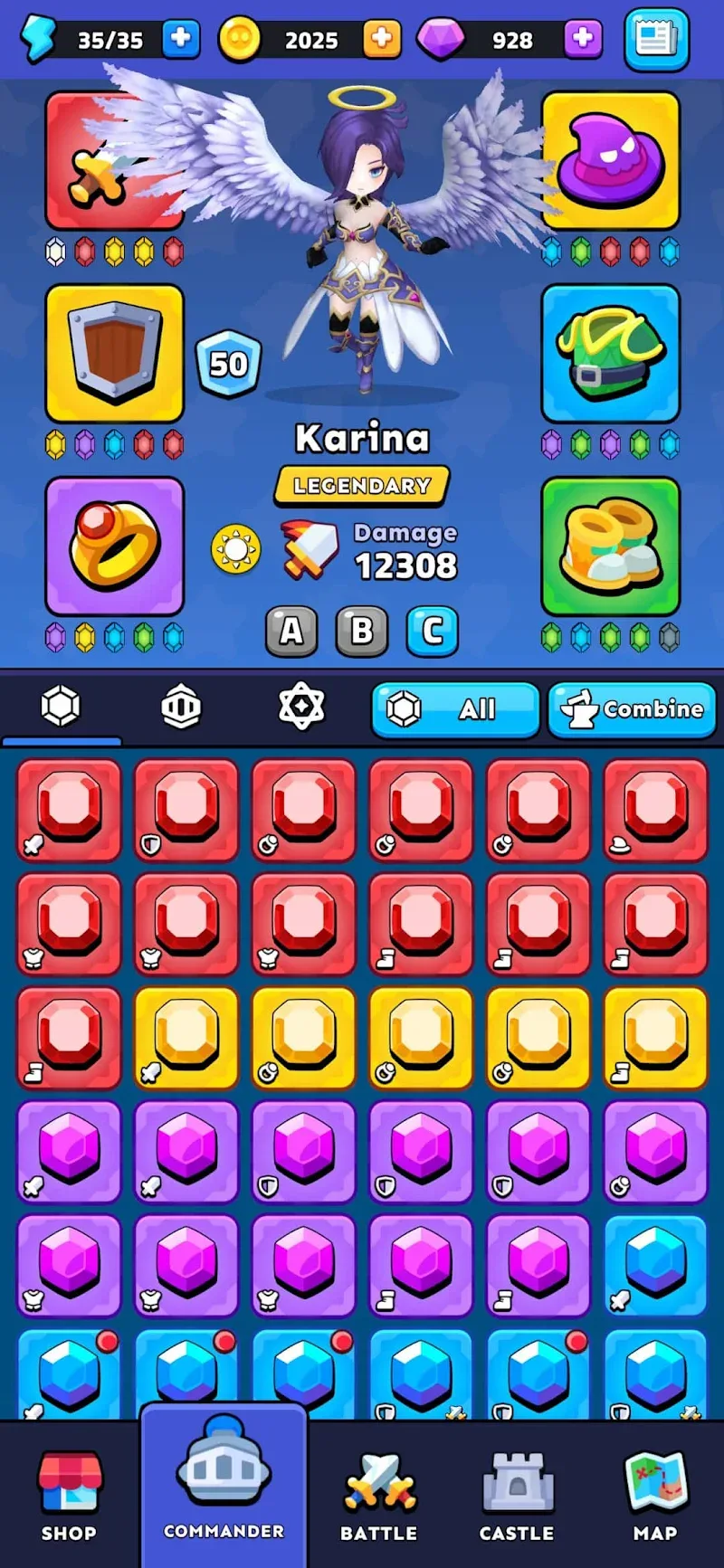Switch to the star gem tab
Image resolution: width=724 pixels, height=1568 pixels.
pos(301,707)
